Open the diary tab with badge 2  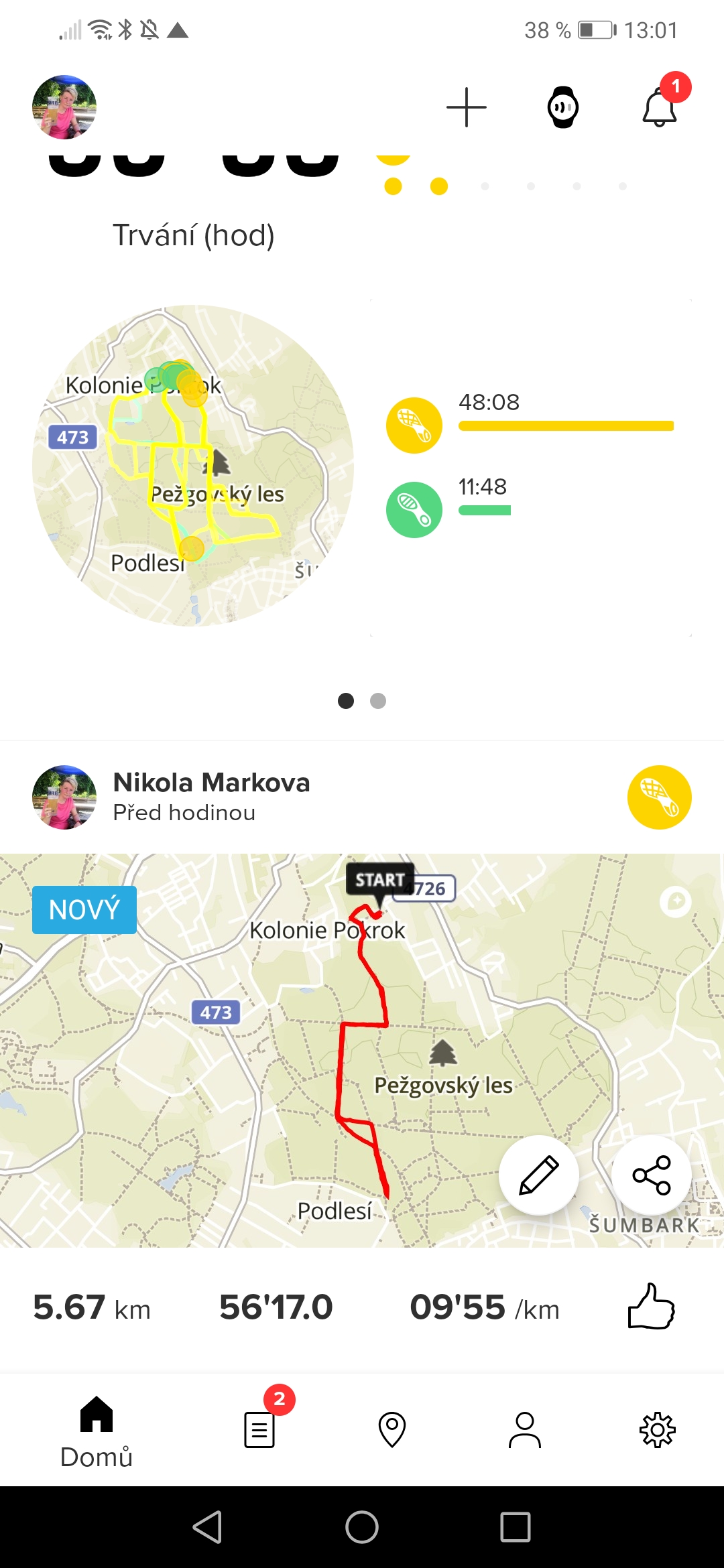pos(259,1430)
